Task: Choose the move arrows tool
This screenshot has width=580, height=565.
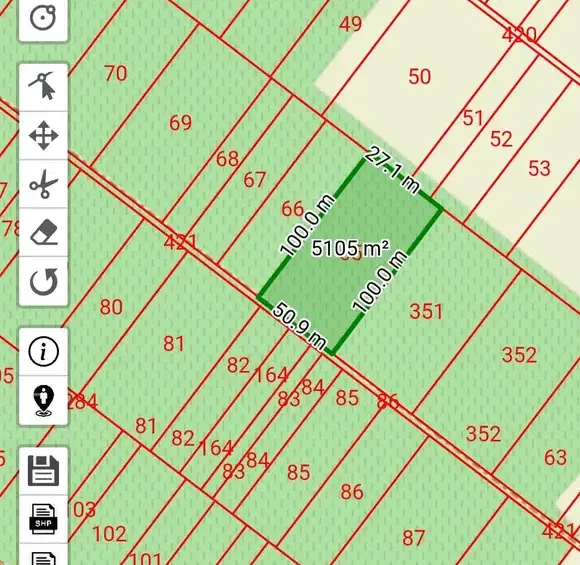Action: (x=43, y=135)
